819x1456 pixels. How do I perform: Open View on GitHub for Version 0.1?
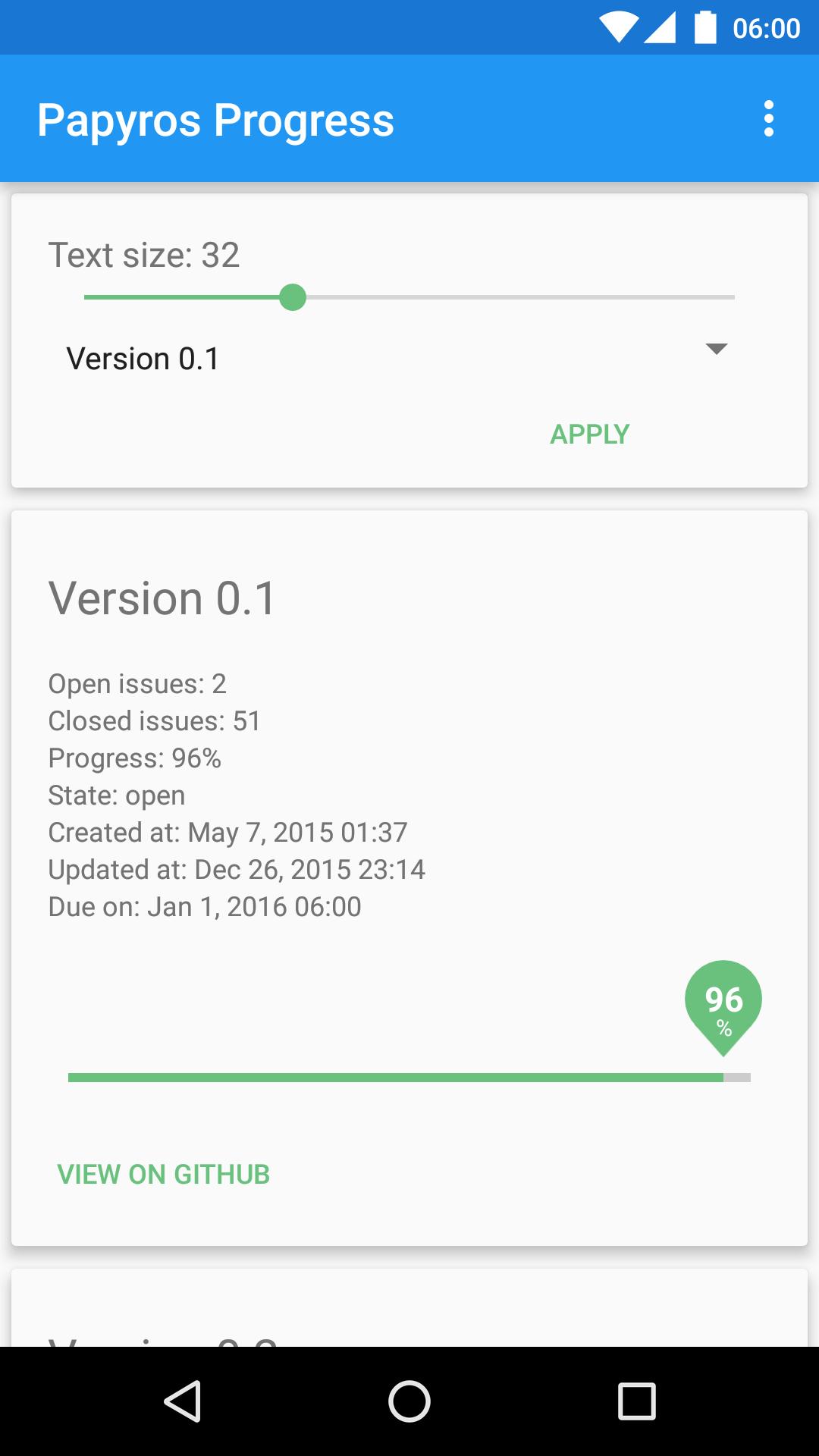pos(164,1174)
